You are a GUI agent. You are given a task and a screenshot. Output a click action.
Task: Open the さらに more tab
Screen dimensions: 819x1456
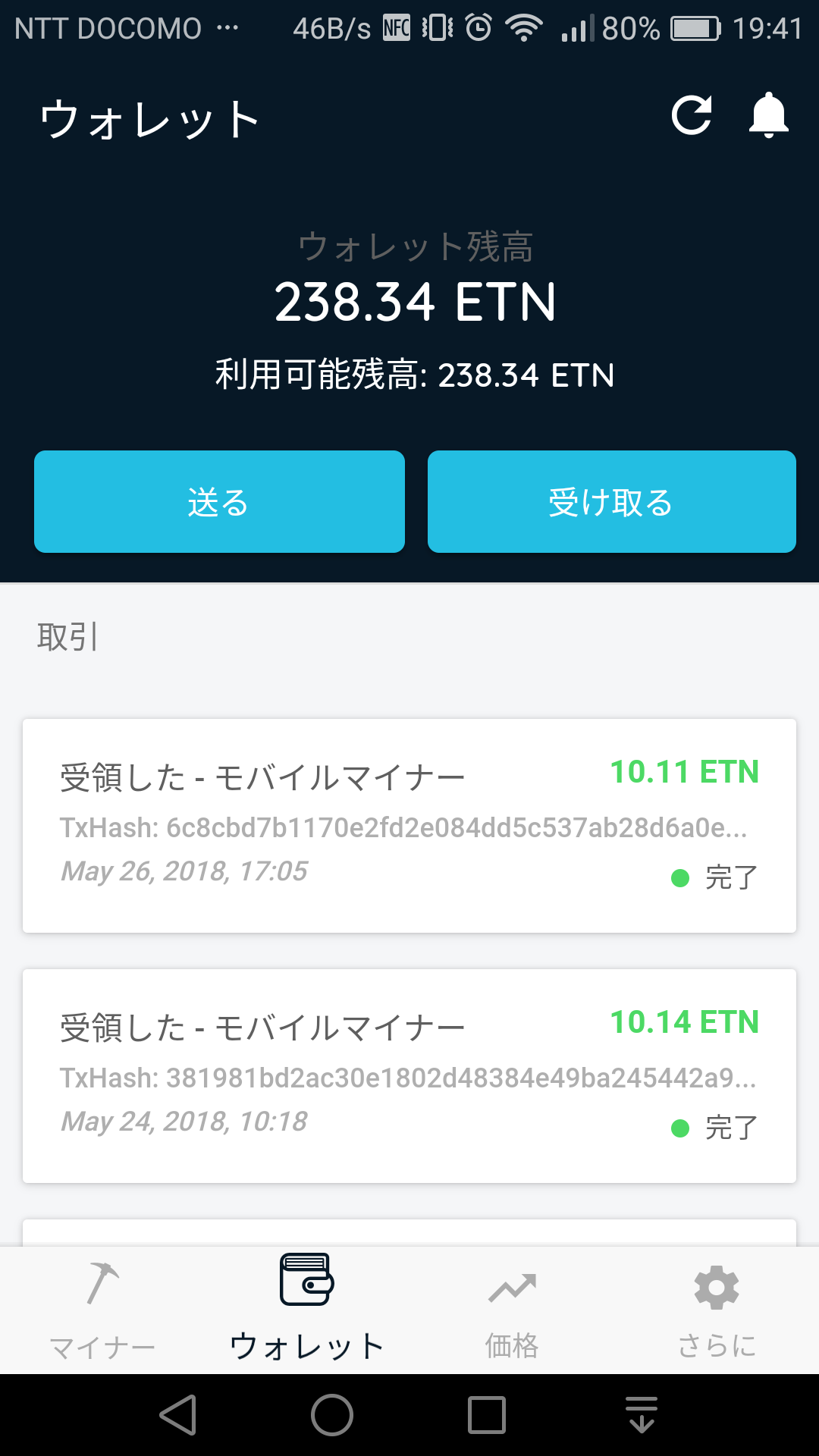[717, 1310]
